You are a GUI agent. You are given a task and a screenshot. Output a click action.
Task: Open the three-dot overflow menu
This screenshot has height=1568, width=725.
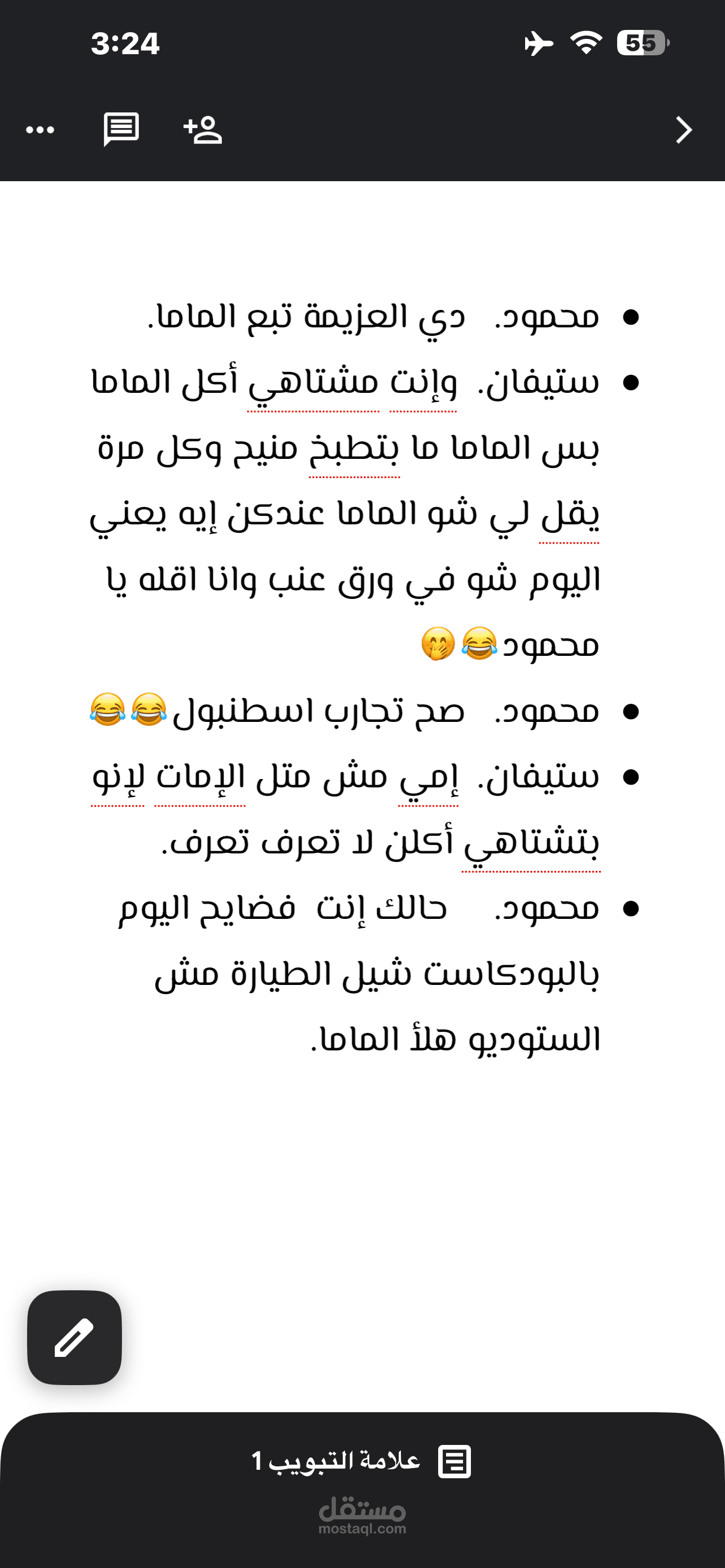pos(40,130)
